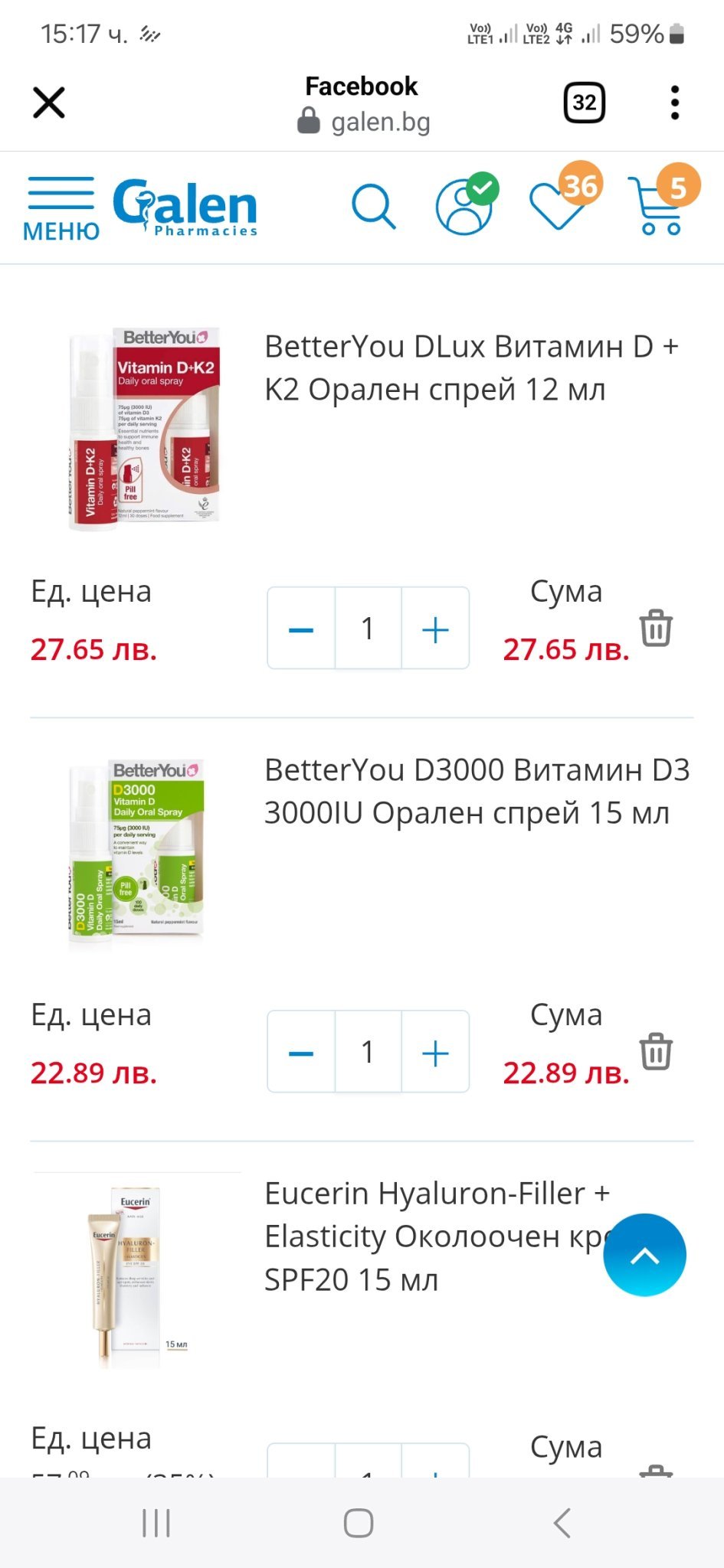Image resolution: width=724 pixels, height=1568 pixels.
Task: Increase quantity of BetterYou D3000 spray
Action: tap(435, 1053)
